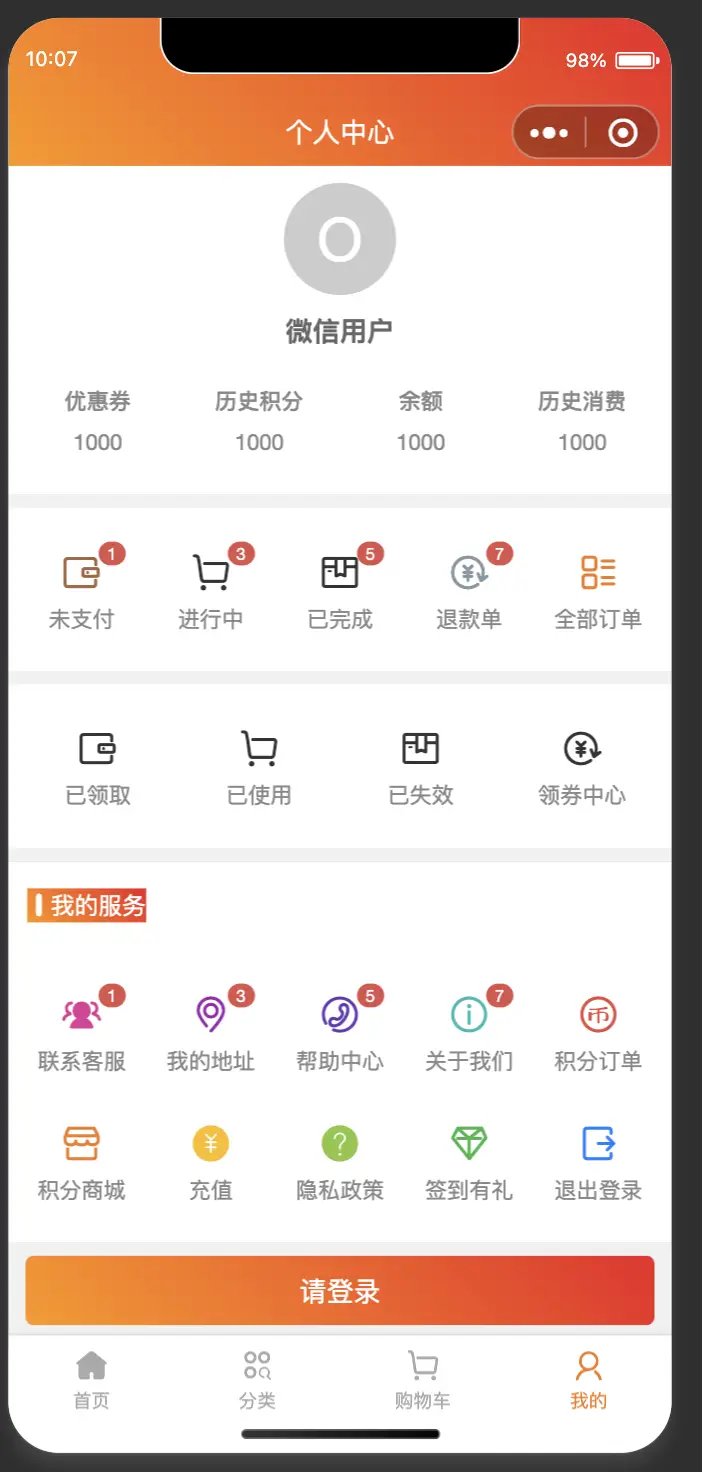This screenshot has height=1472, width=702.
Task: Show 全部订单 all orders
Action: tap(598, 591)
